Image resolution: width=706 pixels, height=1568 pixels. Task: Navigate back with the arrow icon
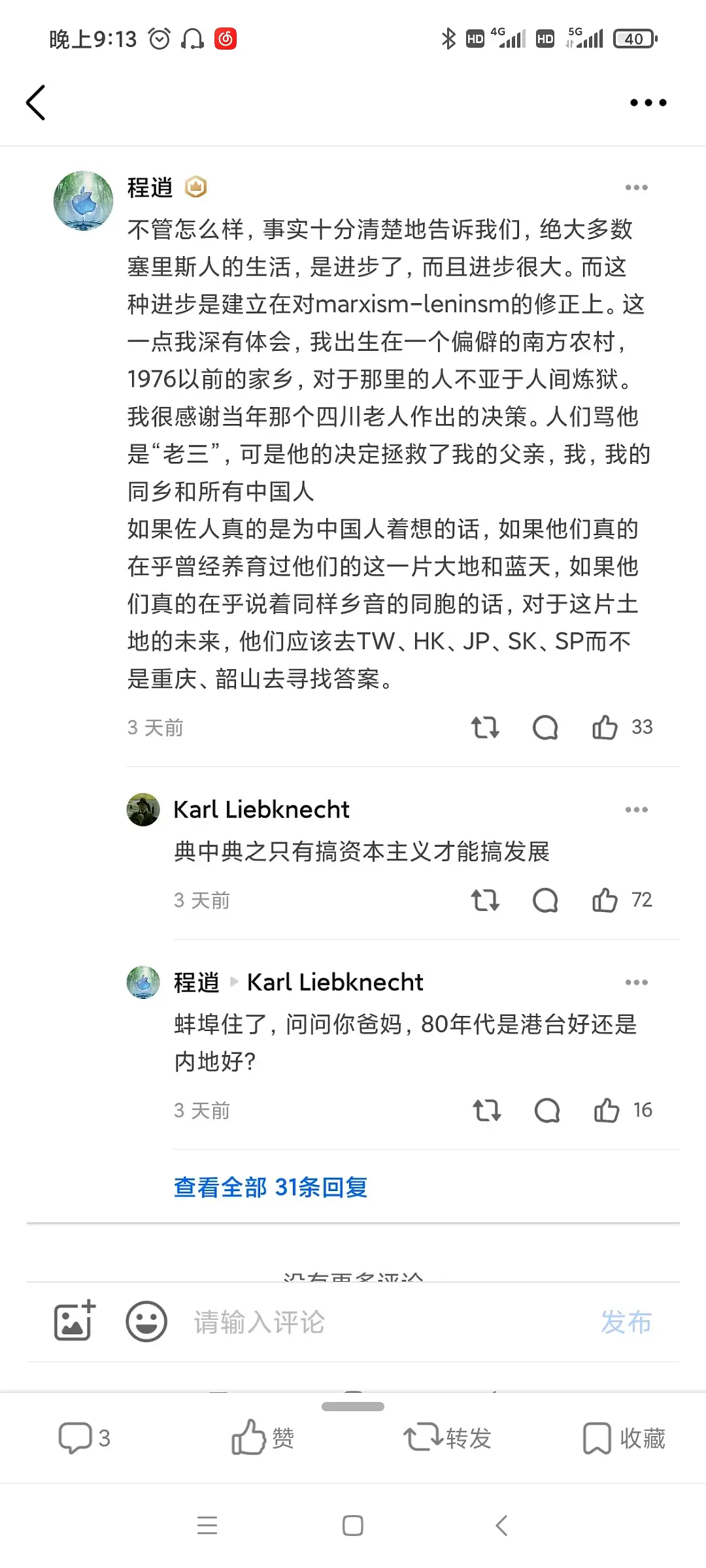36,103
